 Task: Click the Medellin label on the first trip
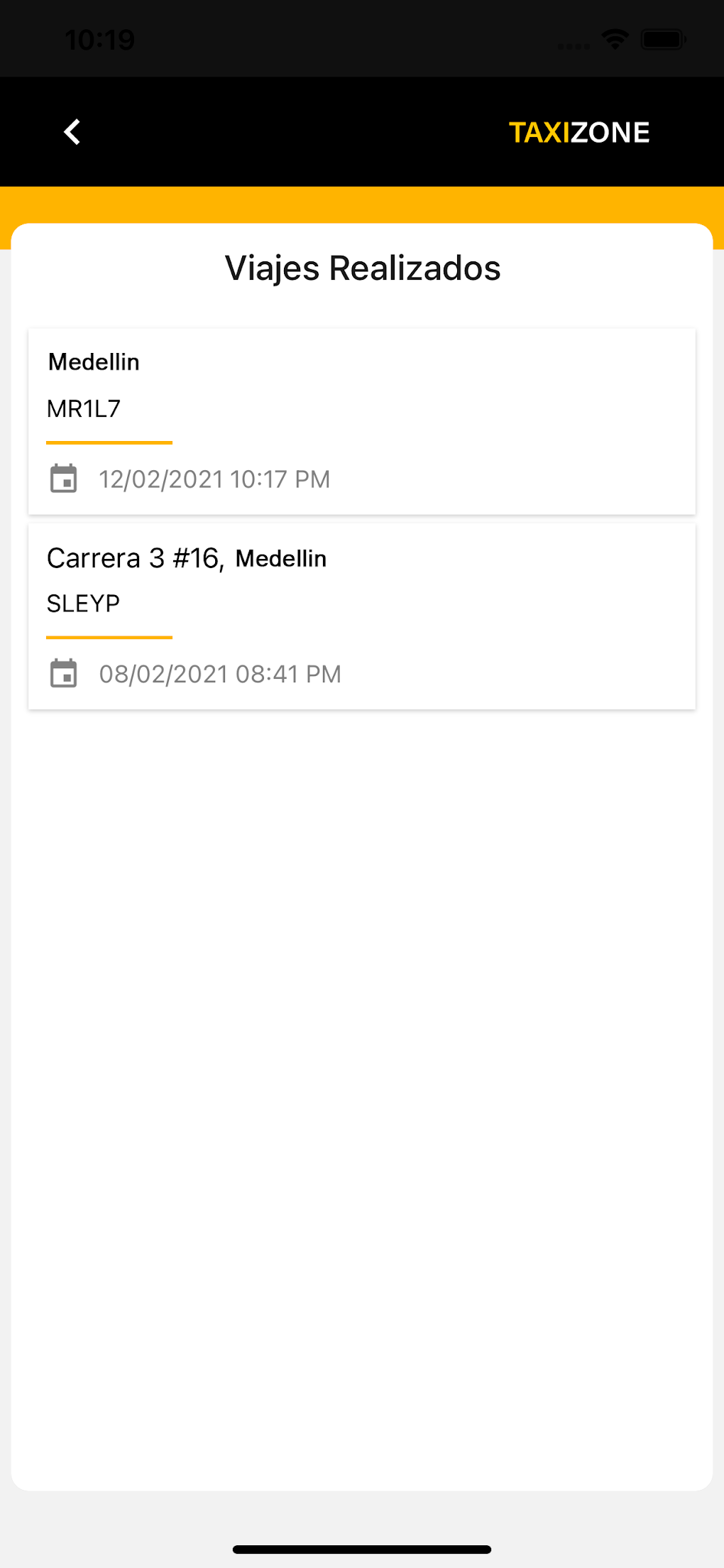coord(94,361)
